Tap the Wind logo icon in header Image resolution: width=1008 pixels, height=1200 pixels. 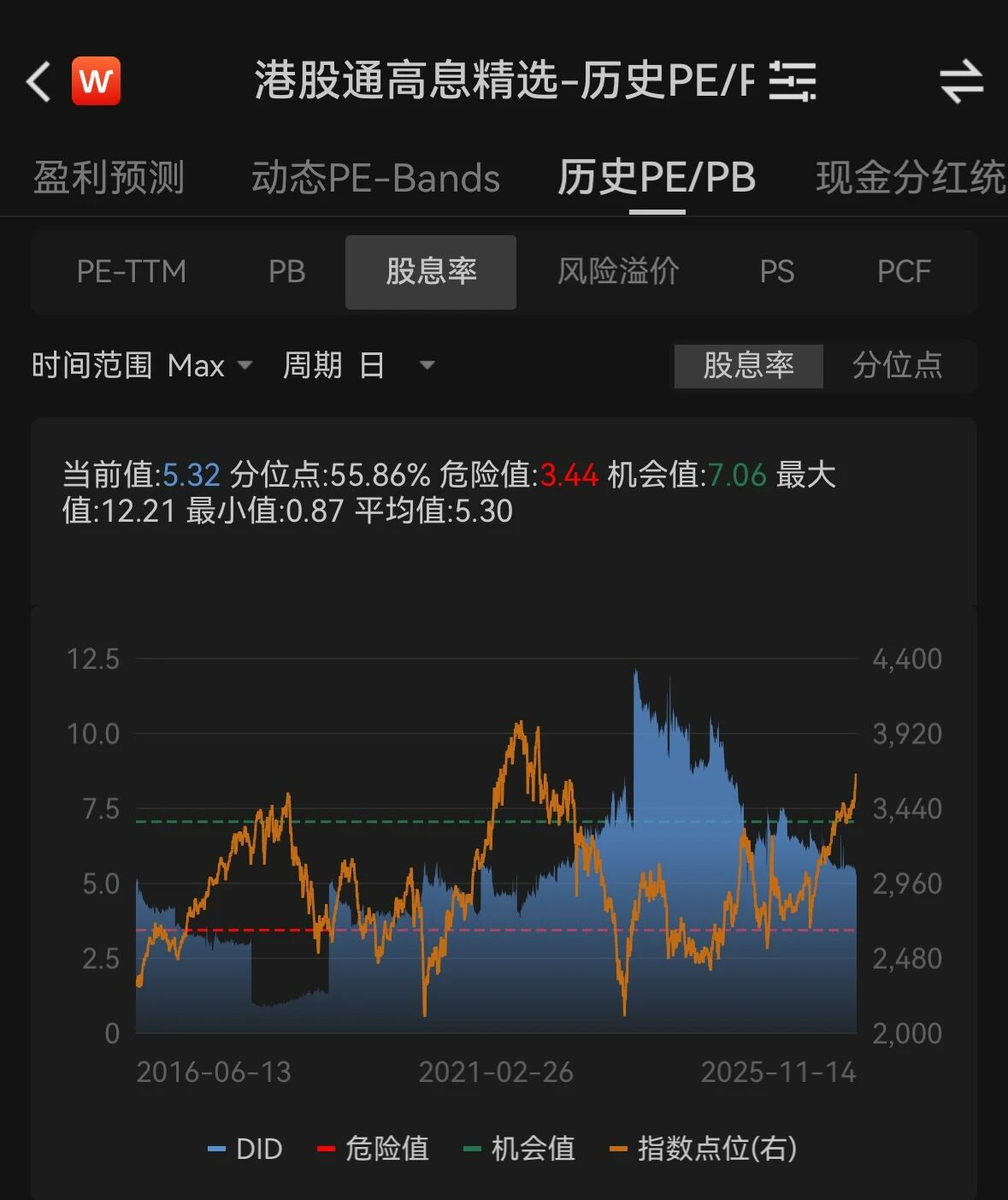pos(96,81)
